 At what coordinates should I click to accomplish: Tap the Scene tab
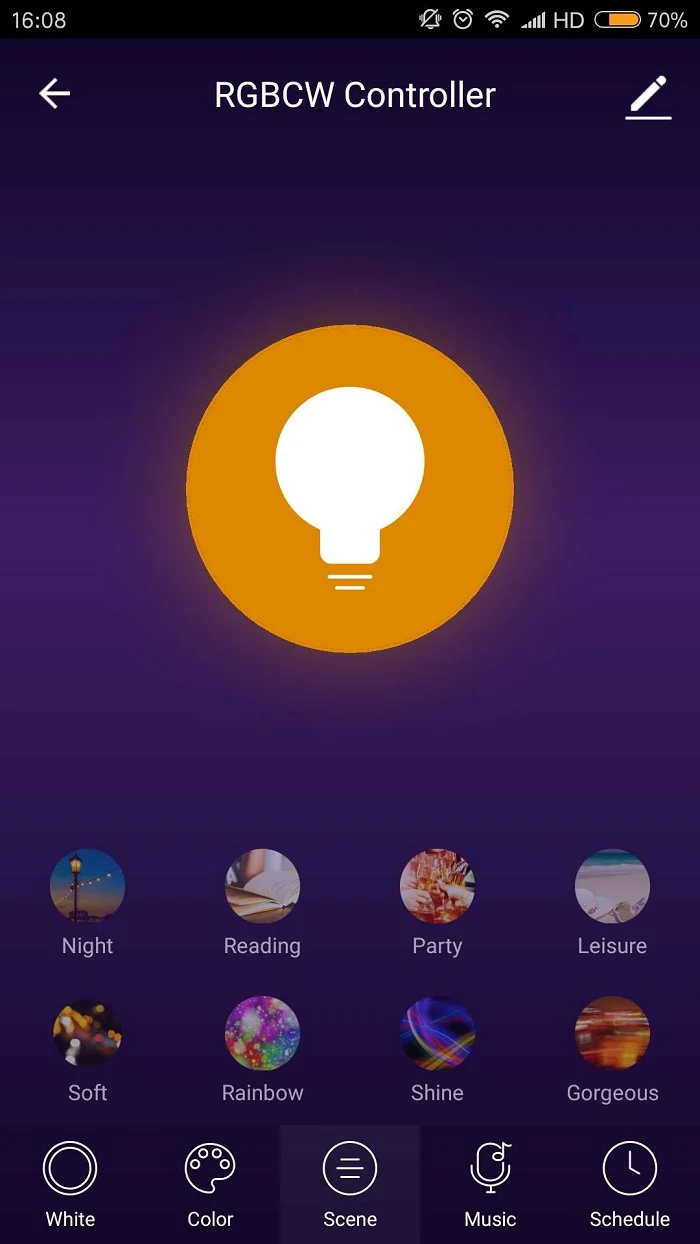pos(350,1184)
